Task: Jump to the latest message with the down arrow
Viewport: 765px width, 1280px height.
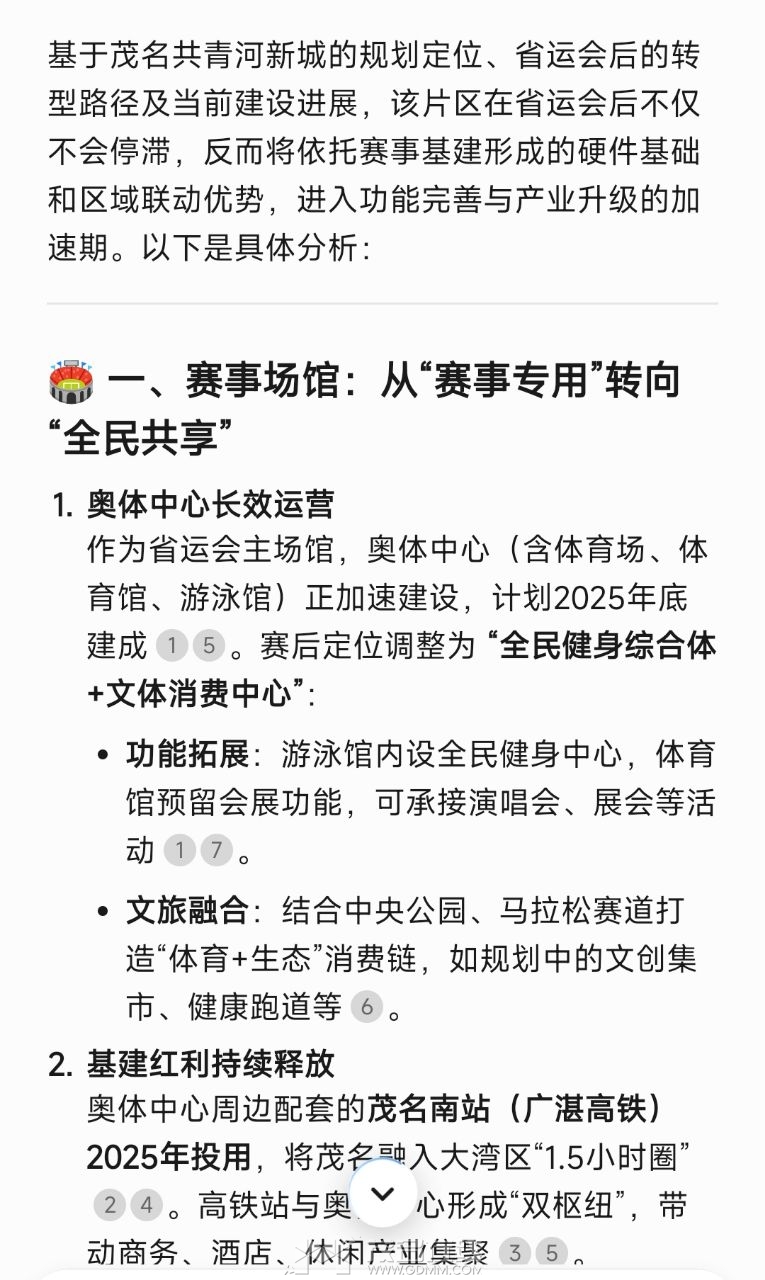Action: click(383, 1193)
